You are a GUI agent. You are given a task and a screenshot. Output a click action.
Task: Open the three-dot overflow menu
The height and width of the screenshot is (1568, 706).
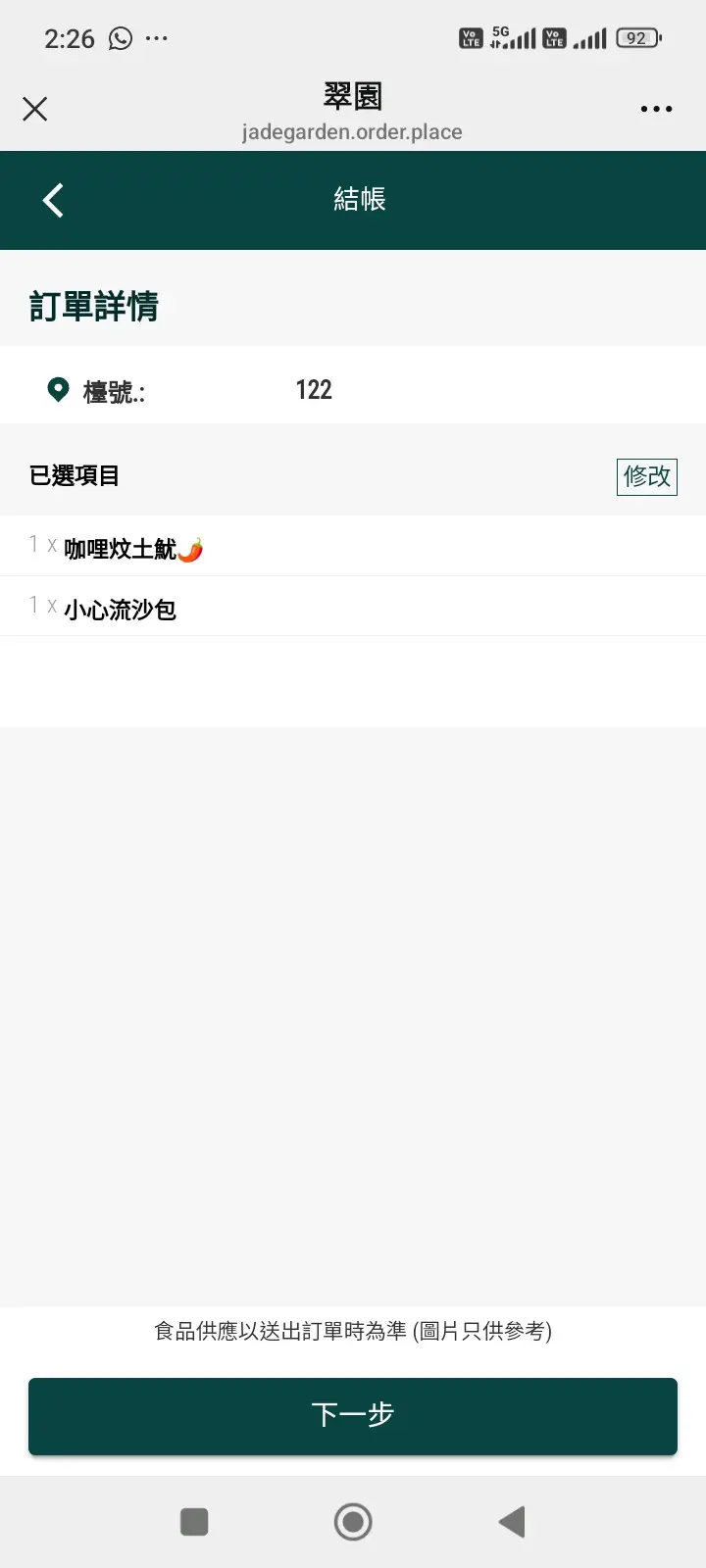coord(656,109)
